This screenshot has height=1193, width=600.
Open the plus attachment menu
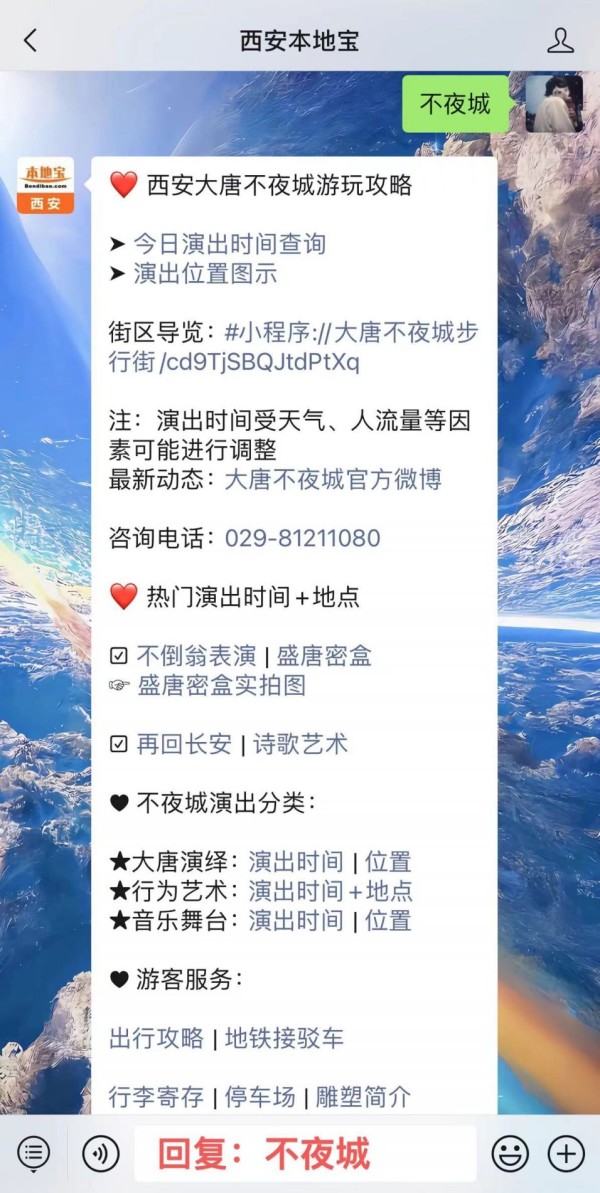(x=566, y=1154)
